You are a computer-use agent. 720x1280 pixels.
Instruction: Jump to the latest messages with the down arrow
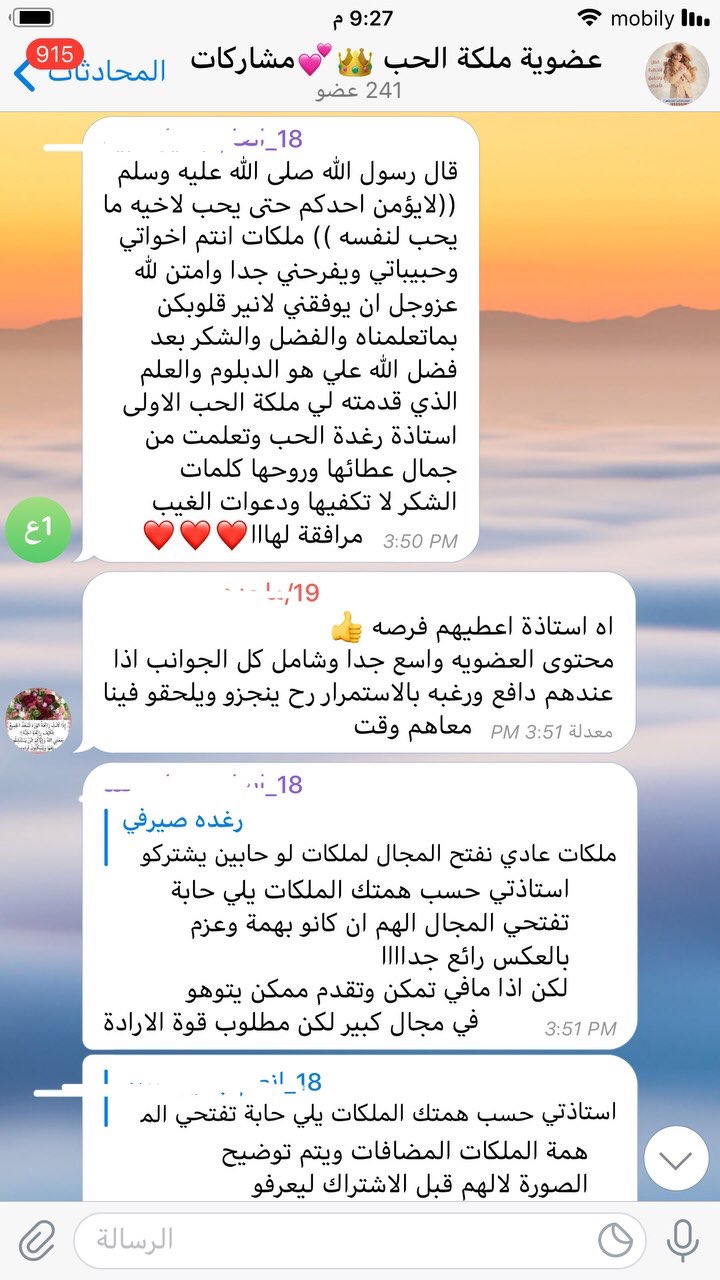tap(676, 1159)
